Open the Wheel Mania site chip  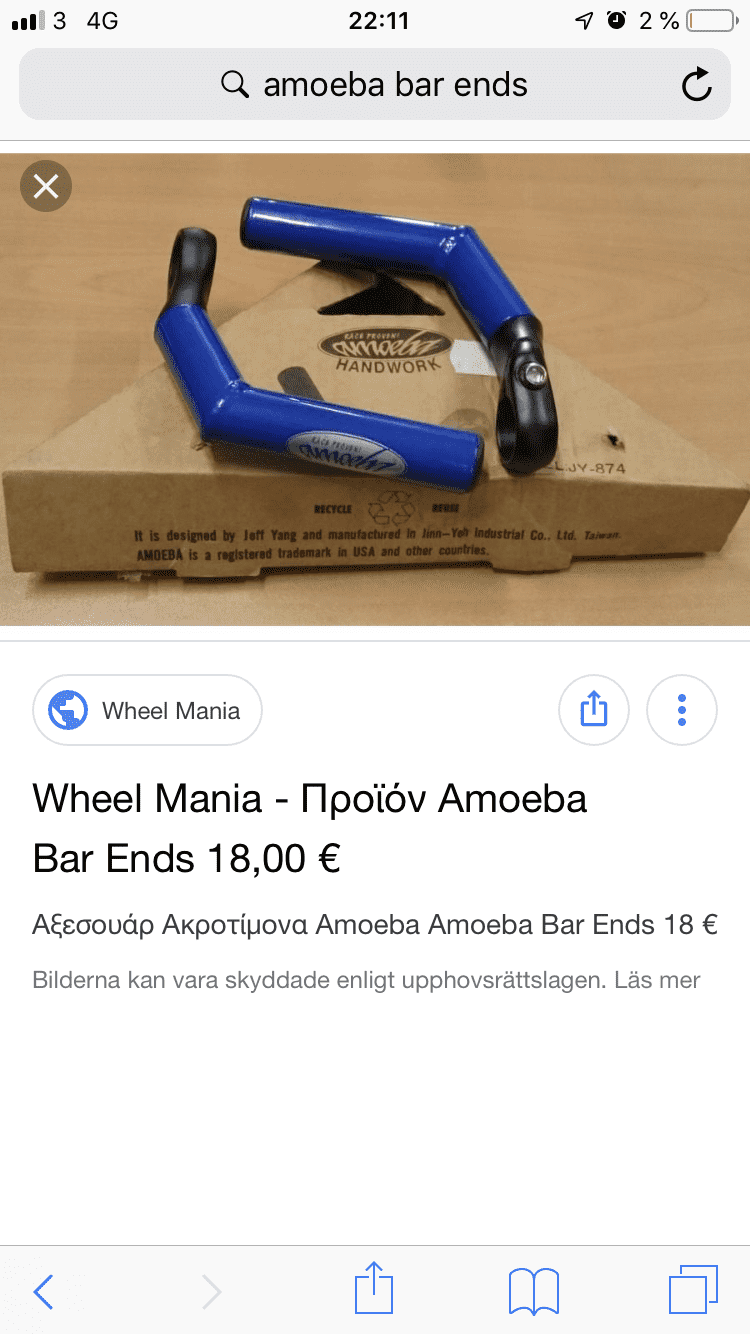click(147, 711)
